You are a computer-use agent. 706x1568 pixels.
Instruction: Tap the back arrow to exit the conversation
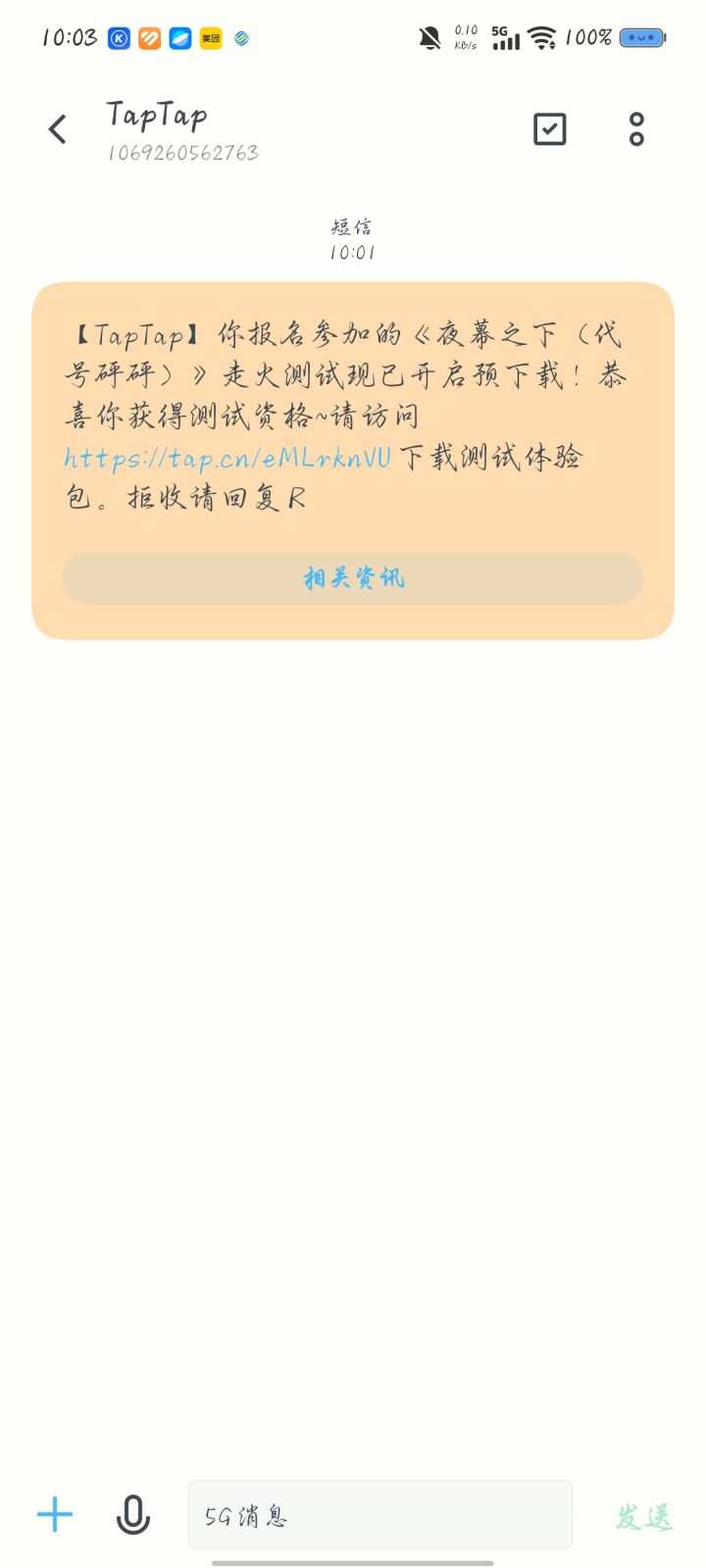pyautogui.click(x=56, y=128)
